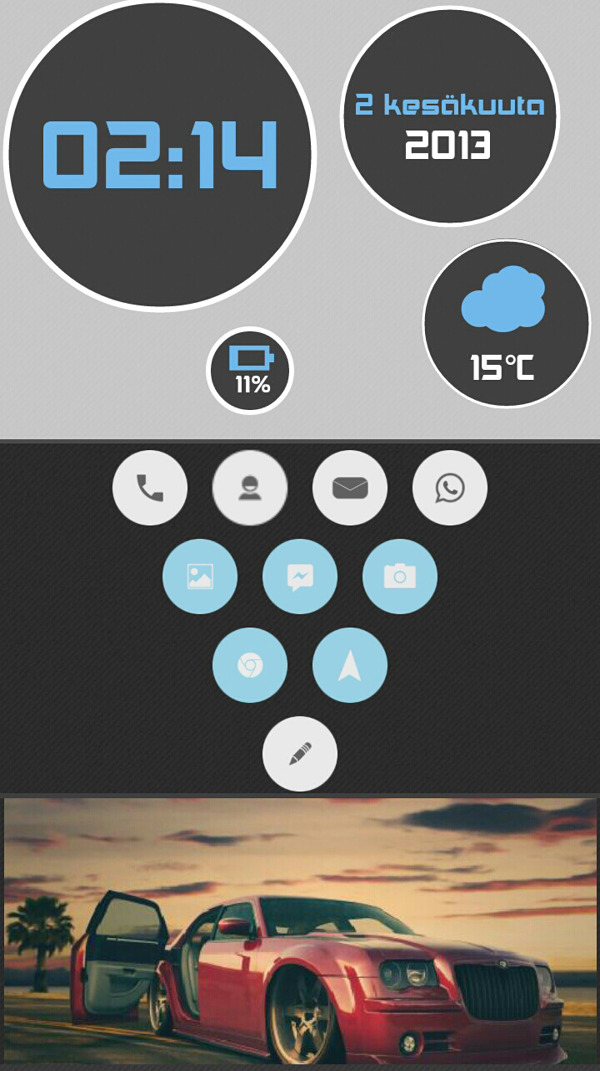
Task: Open the gallery app
Action: (200, 577)
